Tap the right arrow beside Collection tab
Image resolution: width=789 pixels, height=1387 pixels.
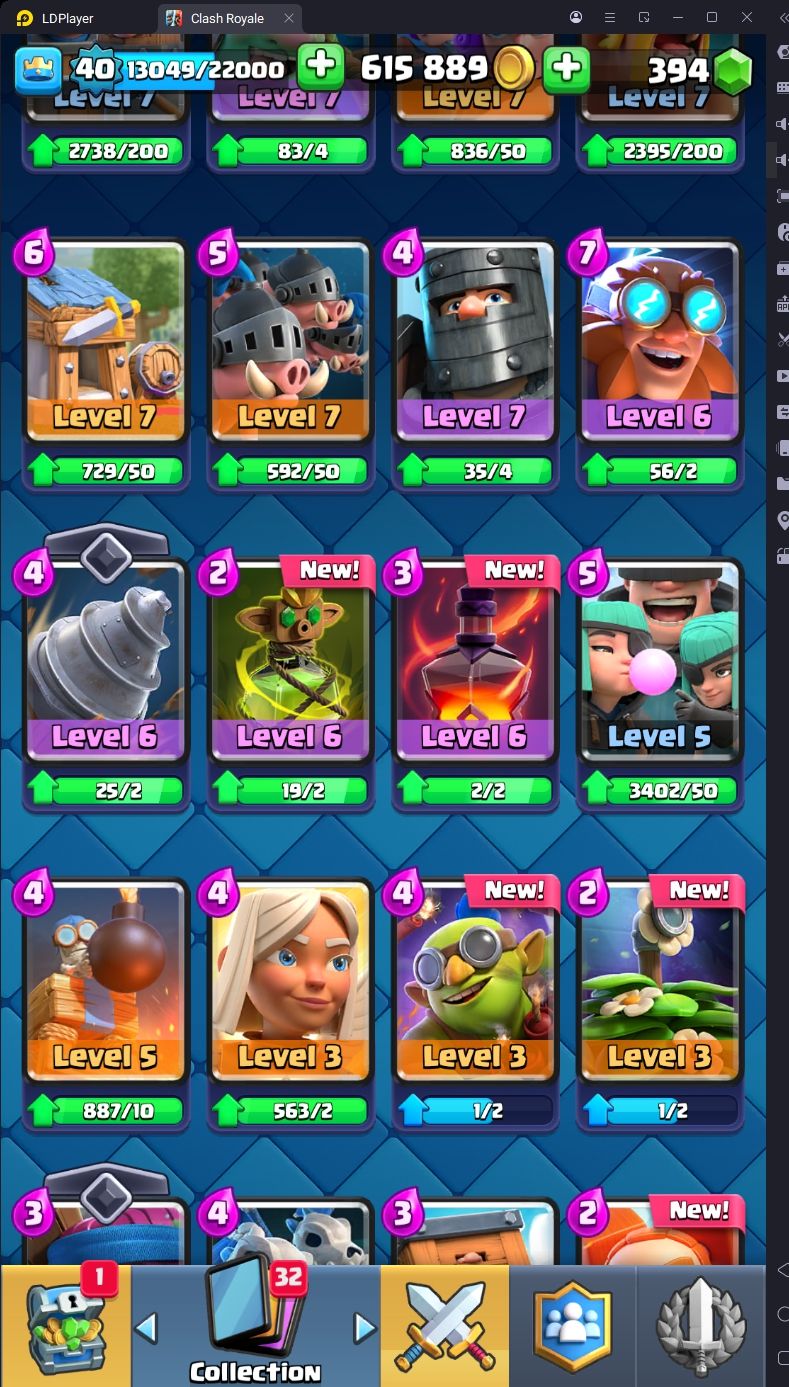(x=365, y=1327)
